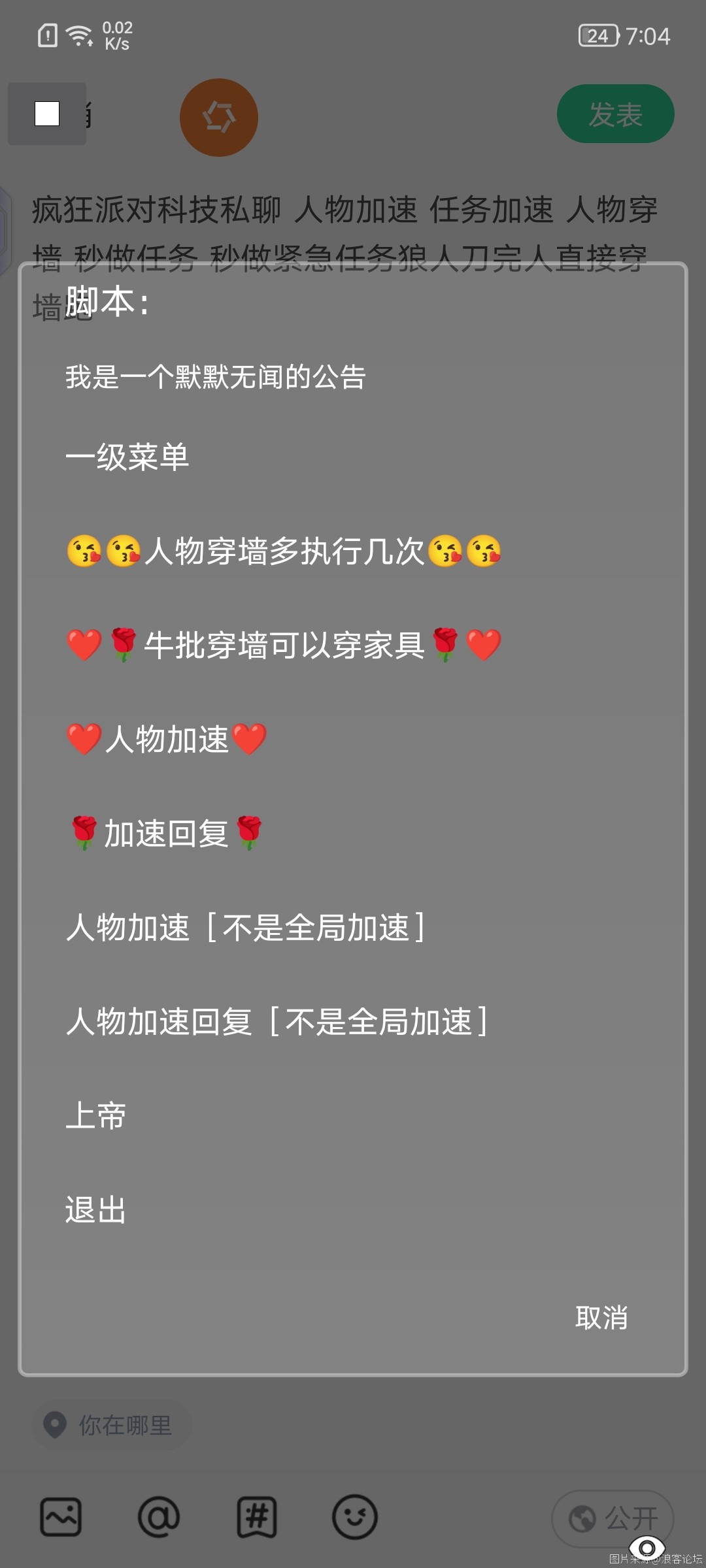The height and width of the screenshot is (1568, 706).
Task: Mention someone using the @ icon
Action: click(159, 1517)
